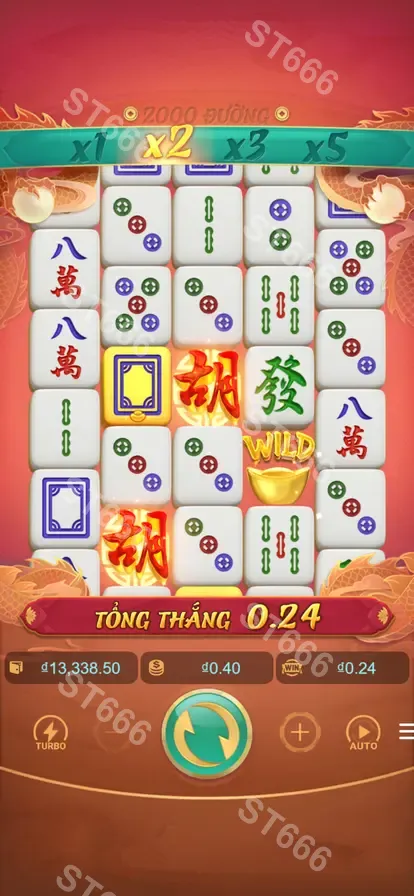Tap the green spin button

pos(207,734)
